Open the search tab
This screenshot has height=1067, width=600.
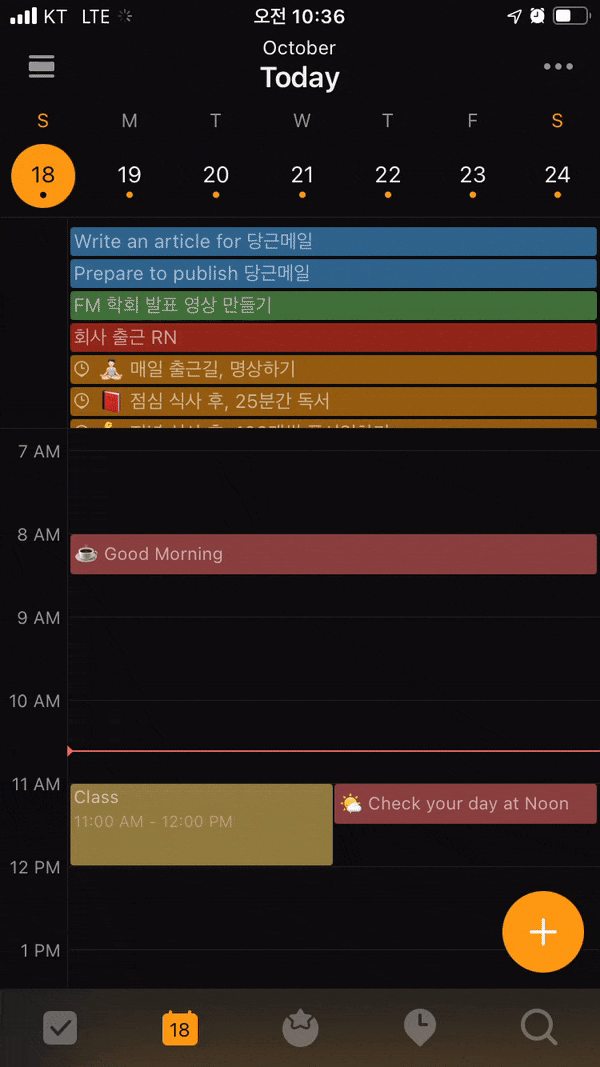539,1028
